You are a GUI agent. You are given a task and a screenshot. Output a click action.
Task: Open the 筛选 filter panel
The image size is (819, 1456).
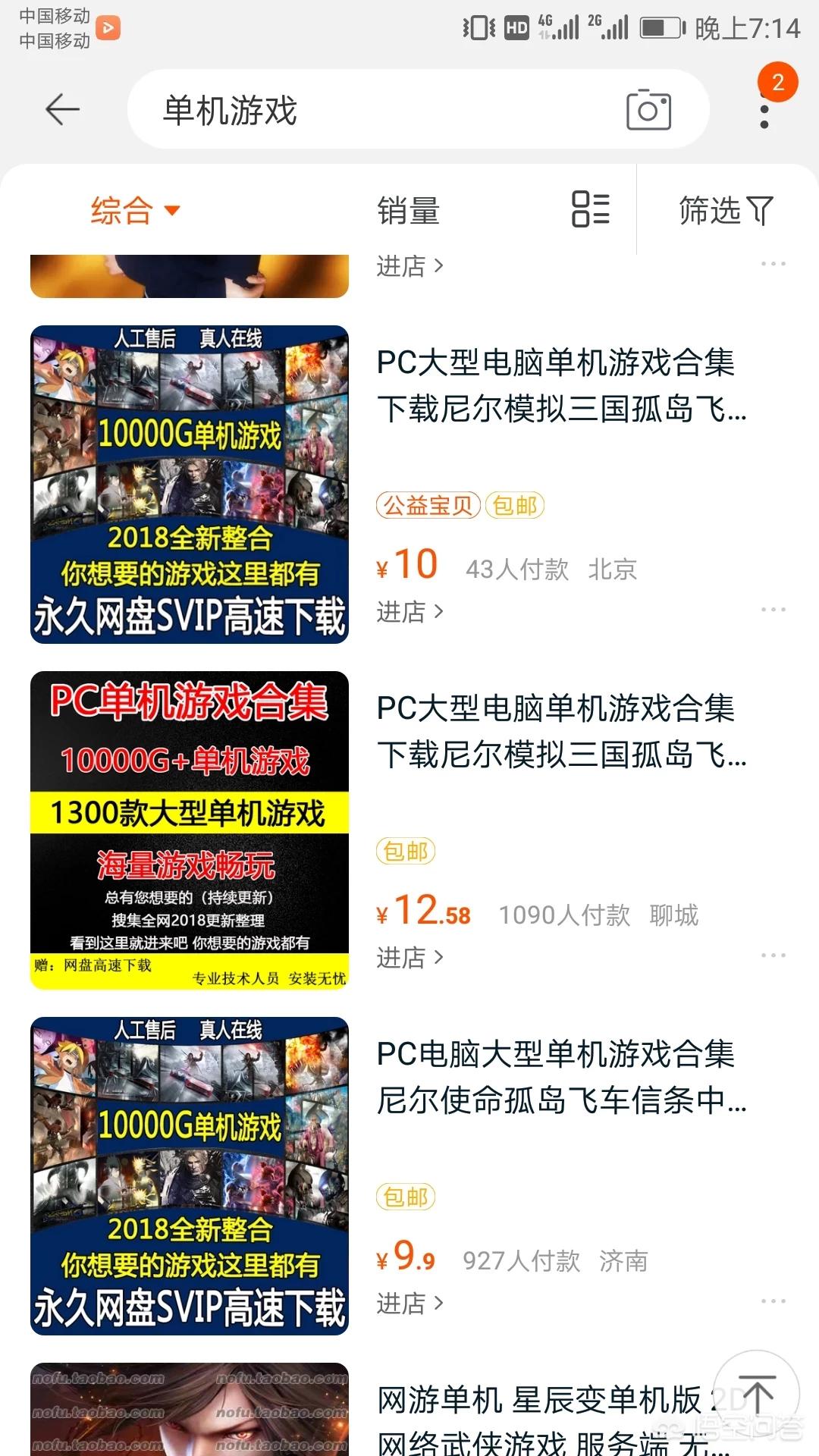[x=725, y=211]
